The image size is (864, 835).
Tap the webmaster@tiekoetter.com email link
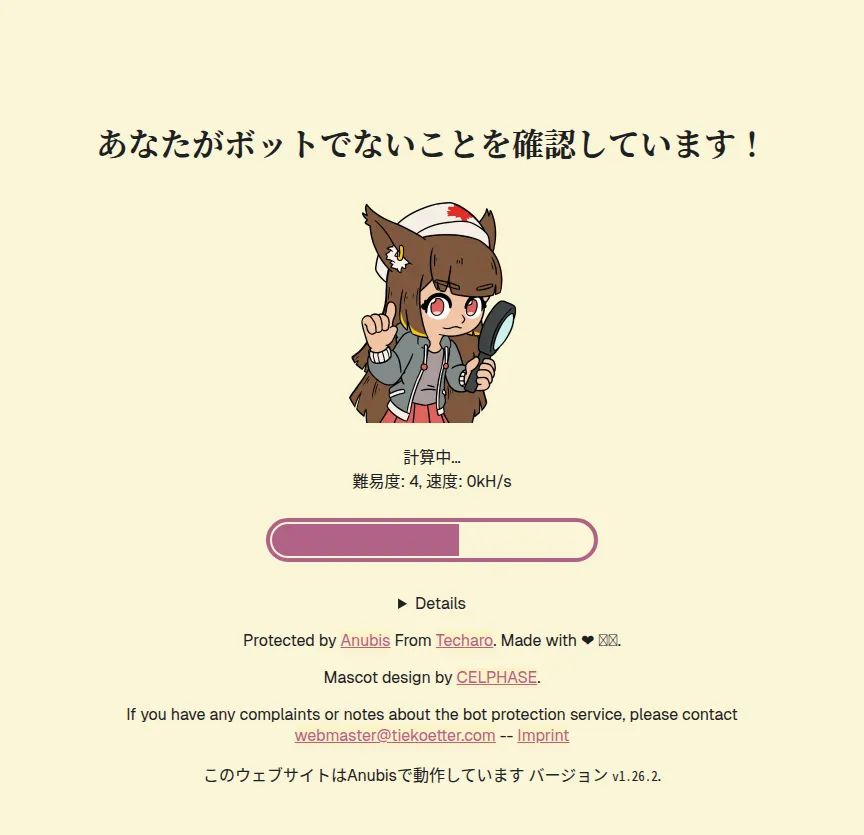pos(395,736)
